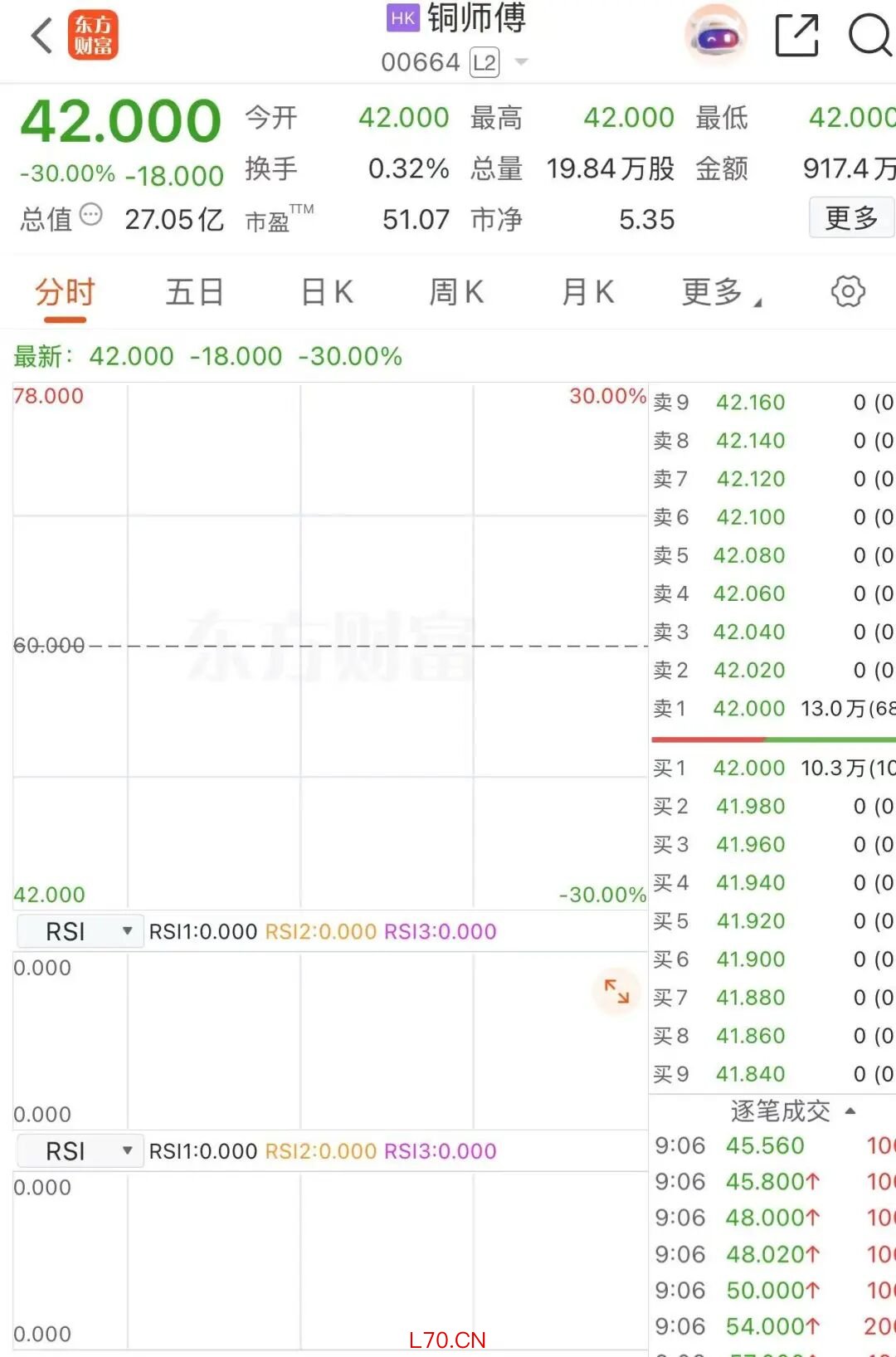Expand the stock switcher under 00664
The height and width of the screenshot is (1357, 896).
tap(522, 62)
